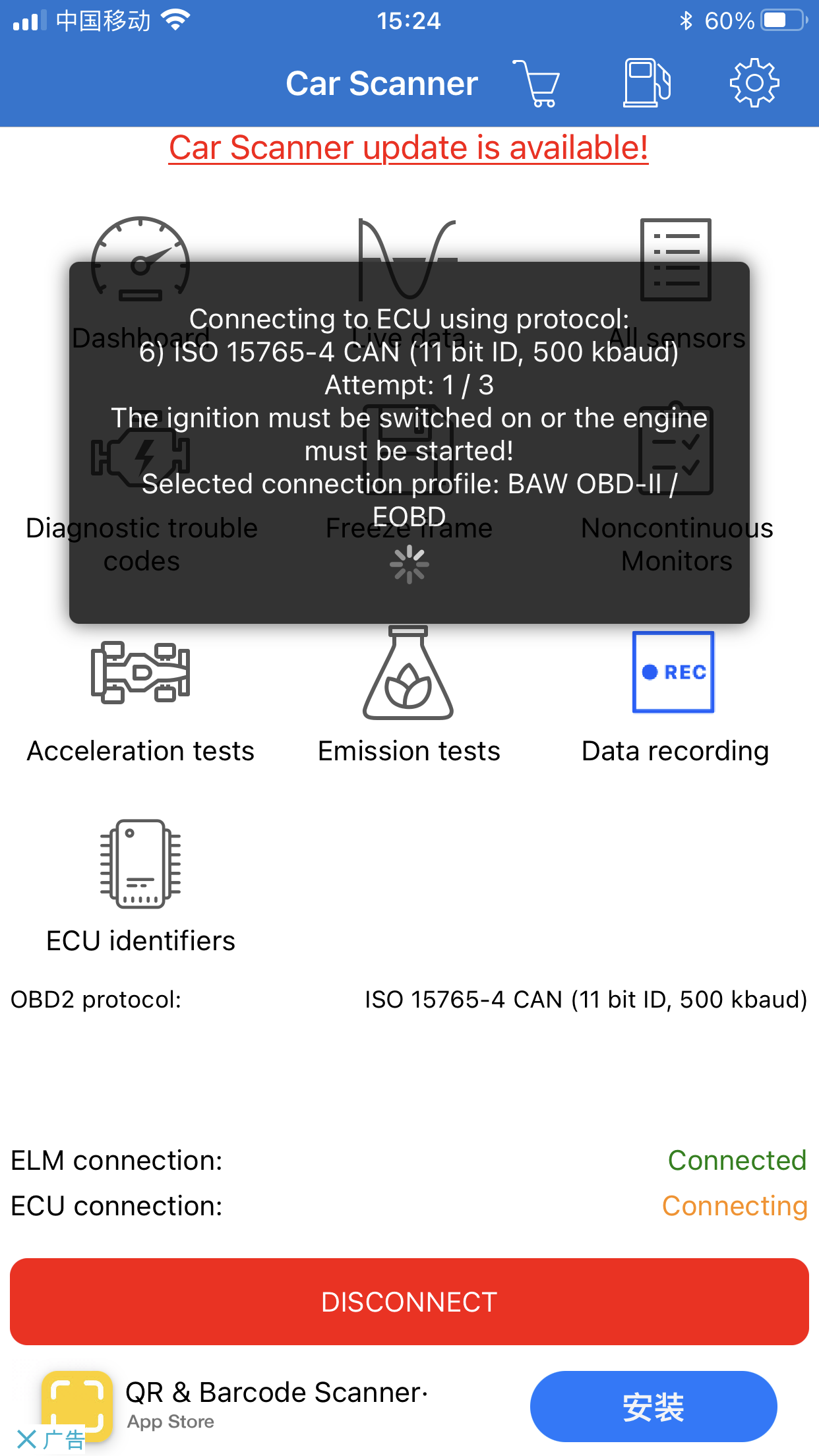Screen dimensions: 819x1456
Task: Close the ad banner
Action: (26, 1439)
